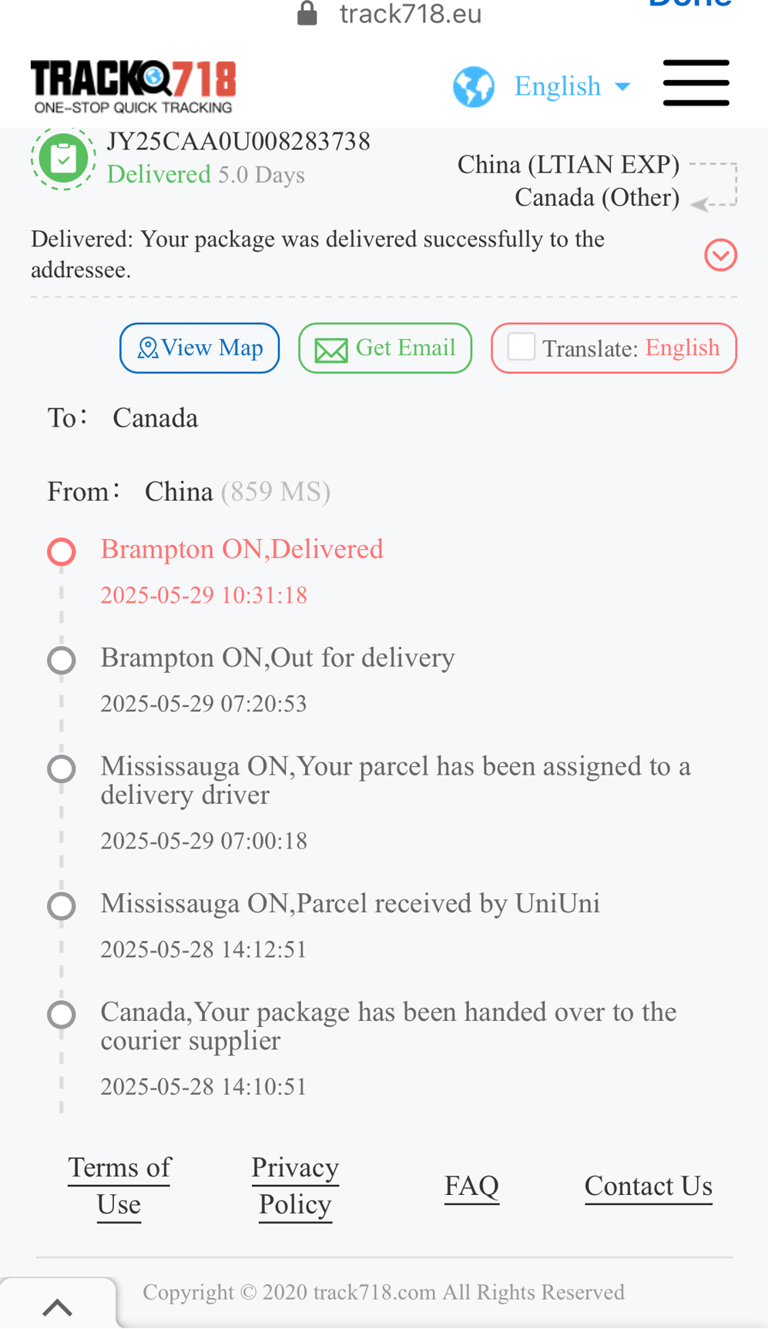Open the Terms of Use link
This screenshot has height=1329, width=768.
(119, 1186)
